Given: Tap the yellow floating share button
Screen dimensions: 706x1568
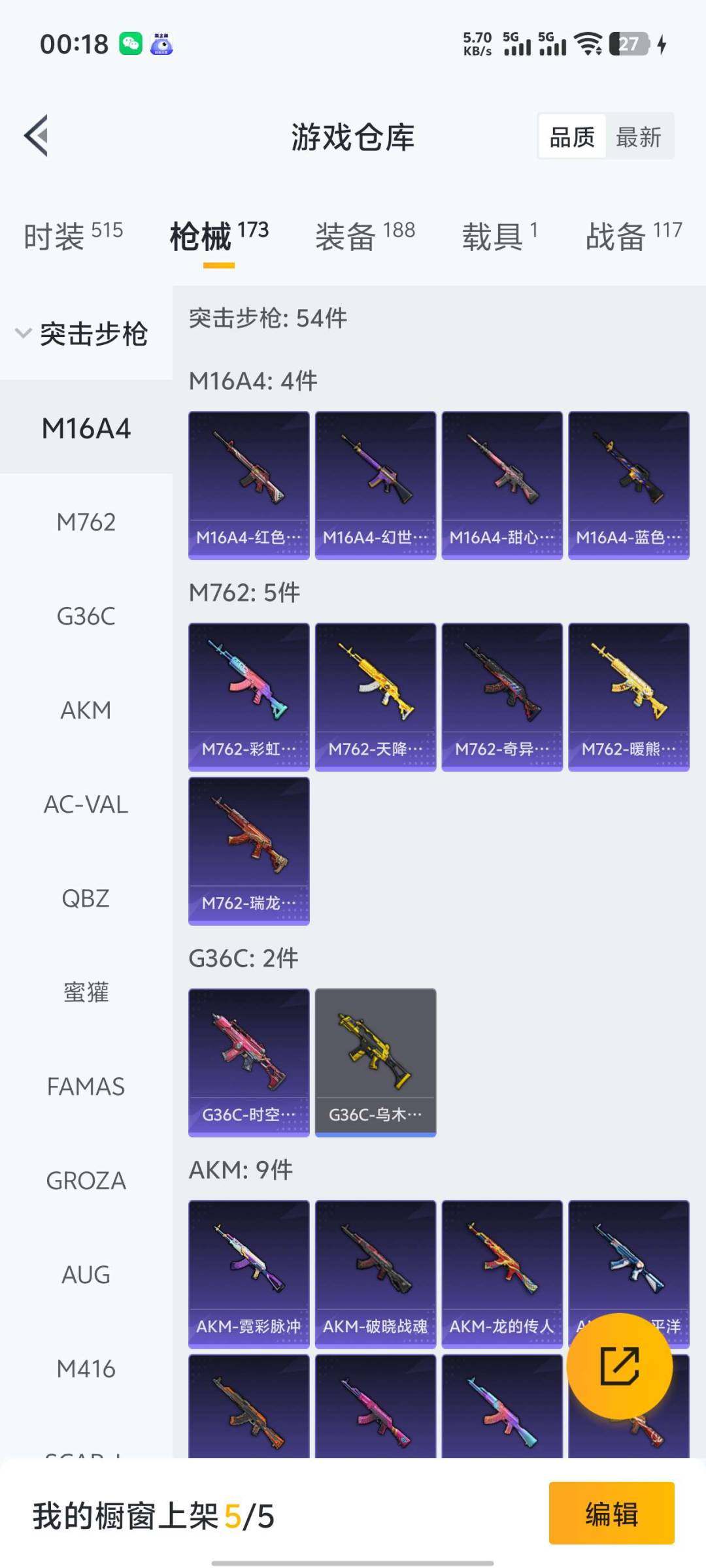Looking at the screenshot, I should 619,1365.
